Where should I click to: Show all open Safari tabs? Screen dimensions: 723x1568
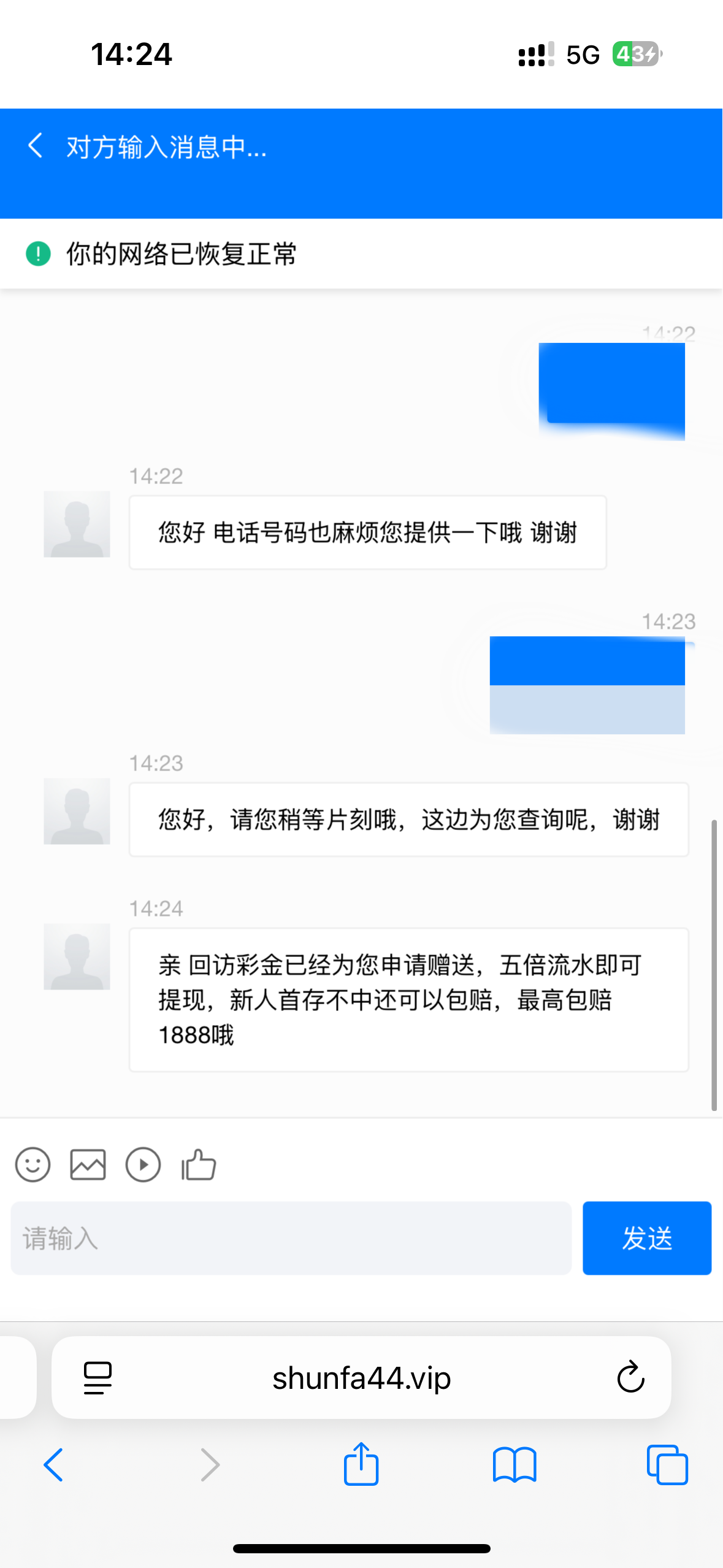pyautogui.click(x=667, y=1464)
